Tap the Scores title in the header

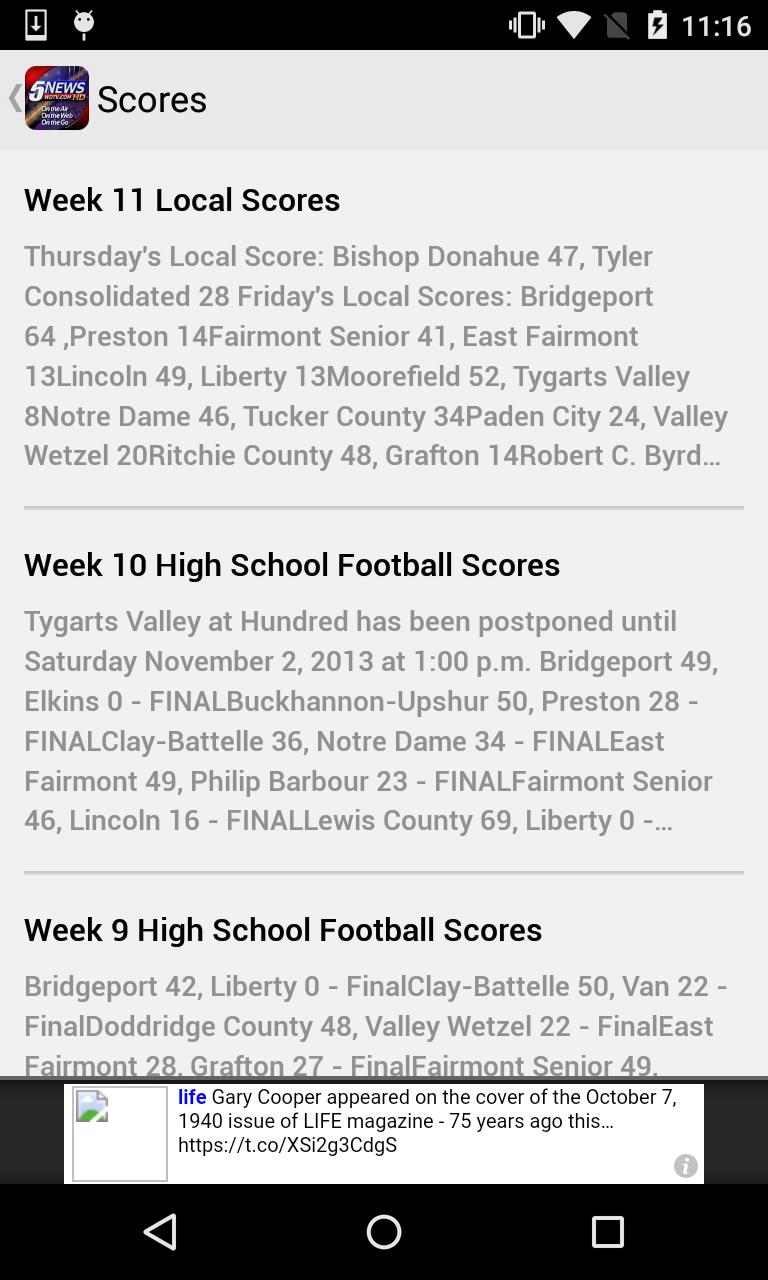click(151, 98)
